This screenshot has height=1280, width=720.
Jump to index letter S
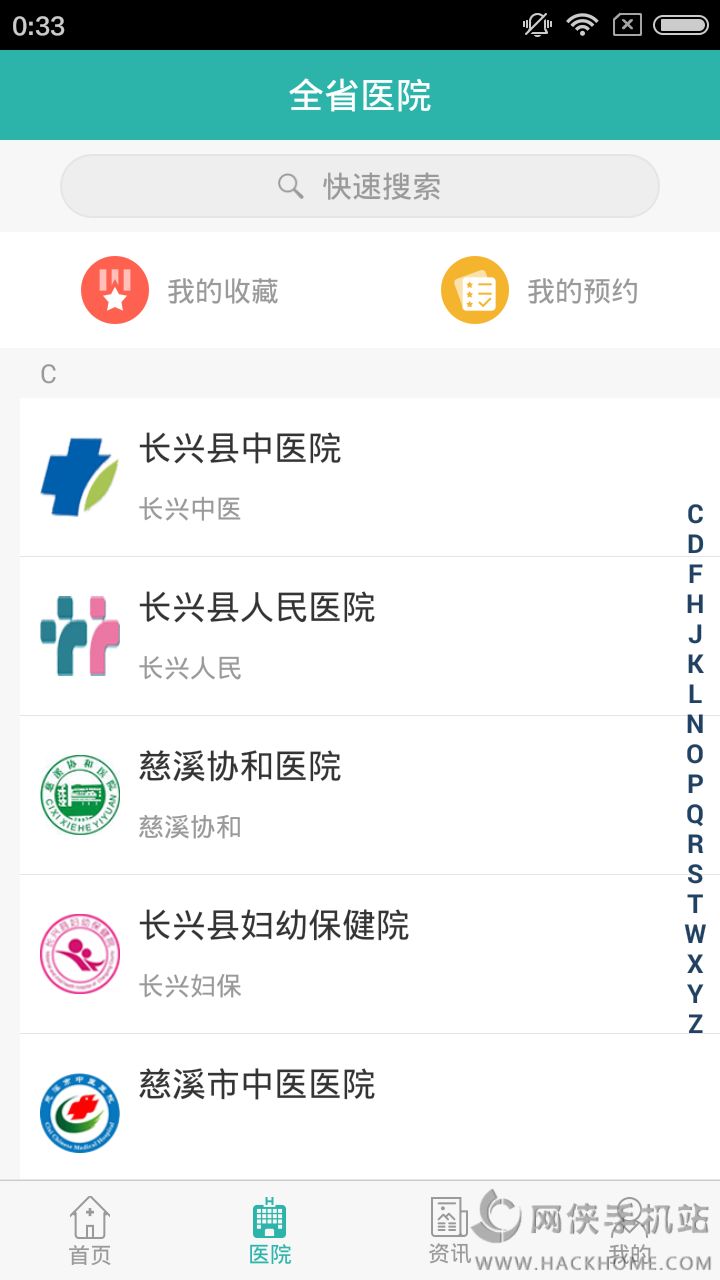click(x=695, y=874)
